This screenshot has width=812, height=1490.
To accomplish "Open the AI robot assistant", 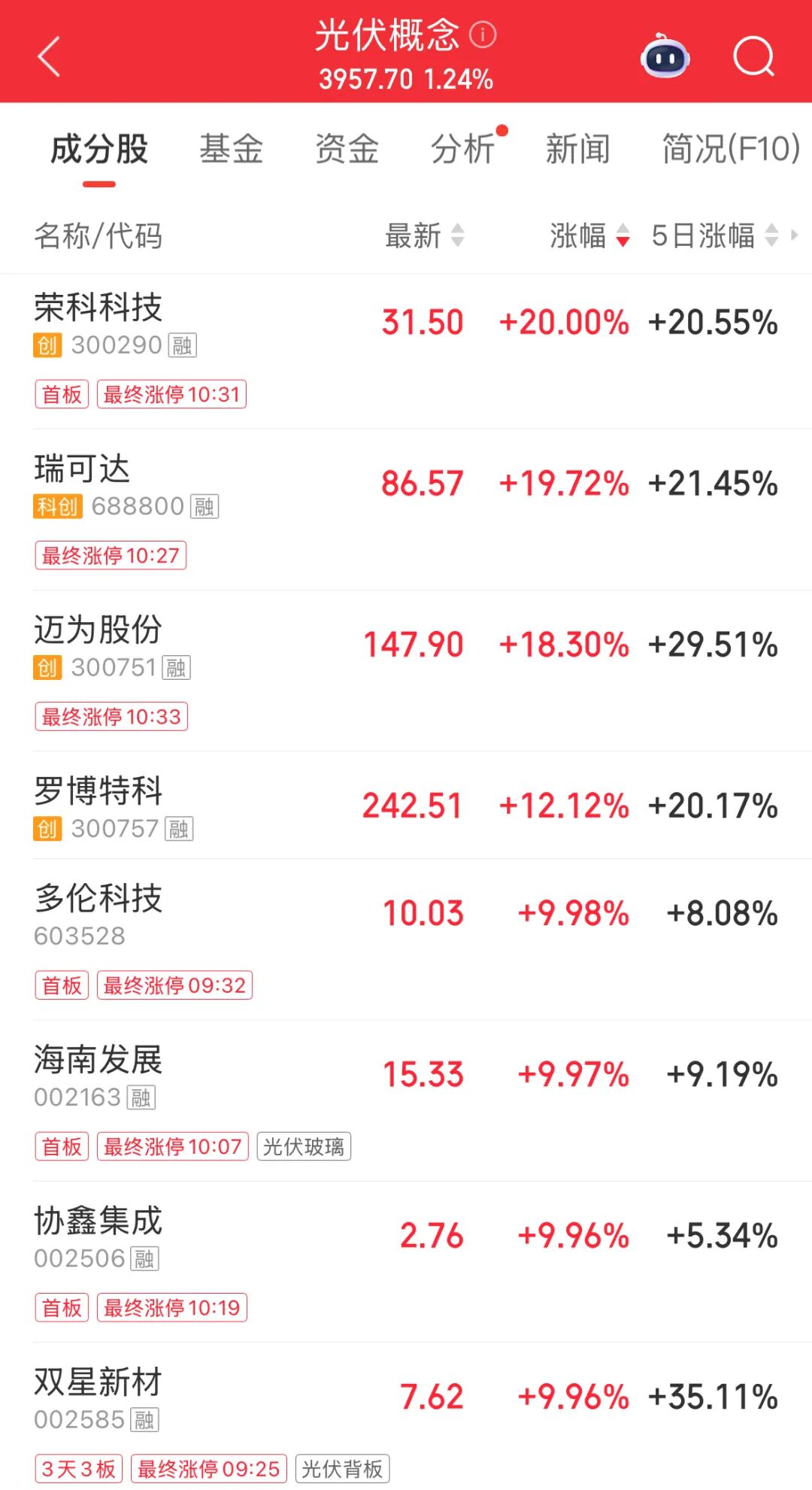I will (665, 58).
